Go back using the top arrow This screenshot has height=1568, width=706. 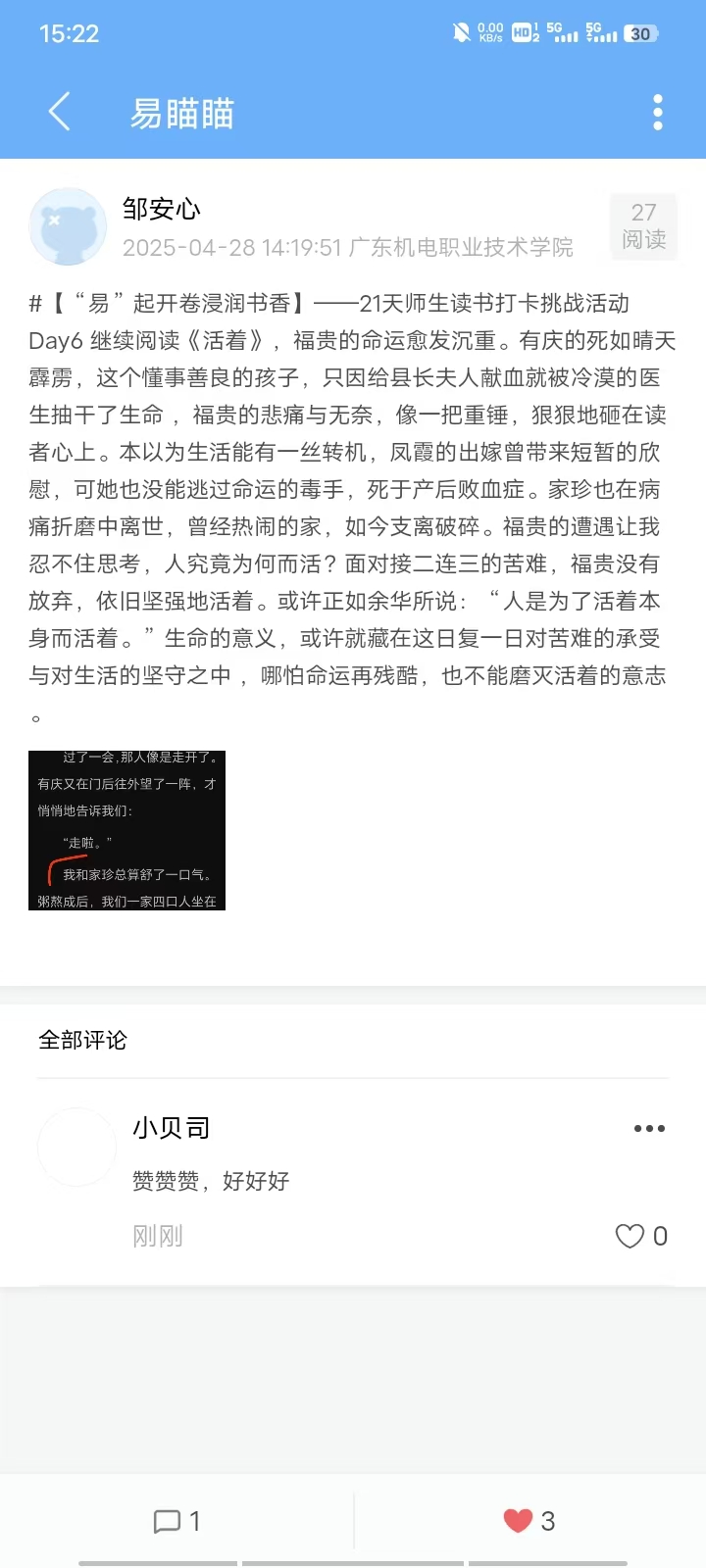click(59, 112)
